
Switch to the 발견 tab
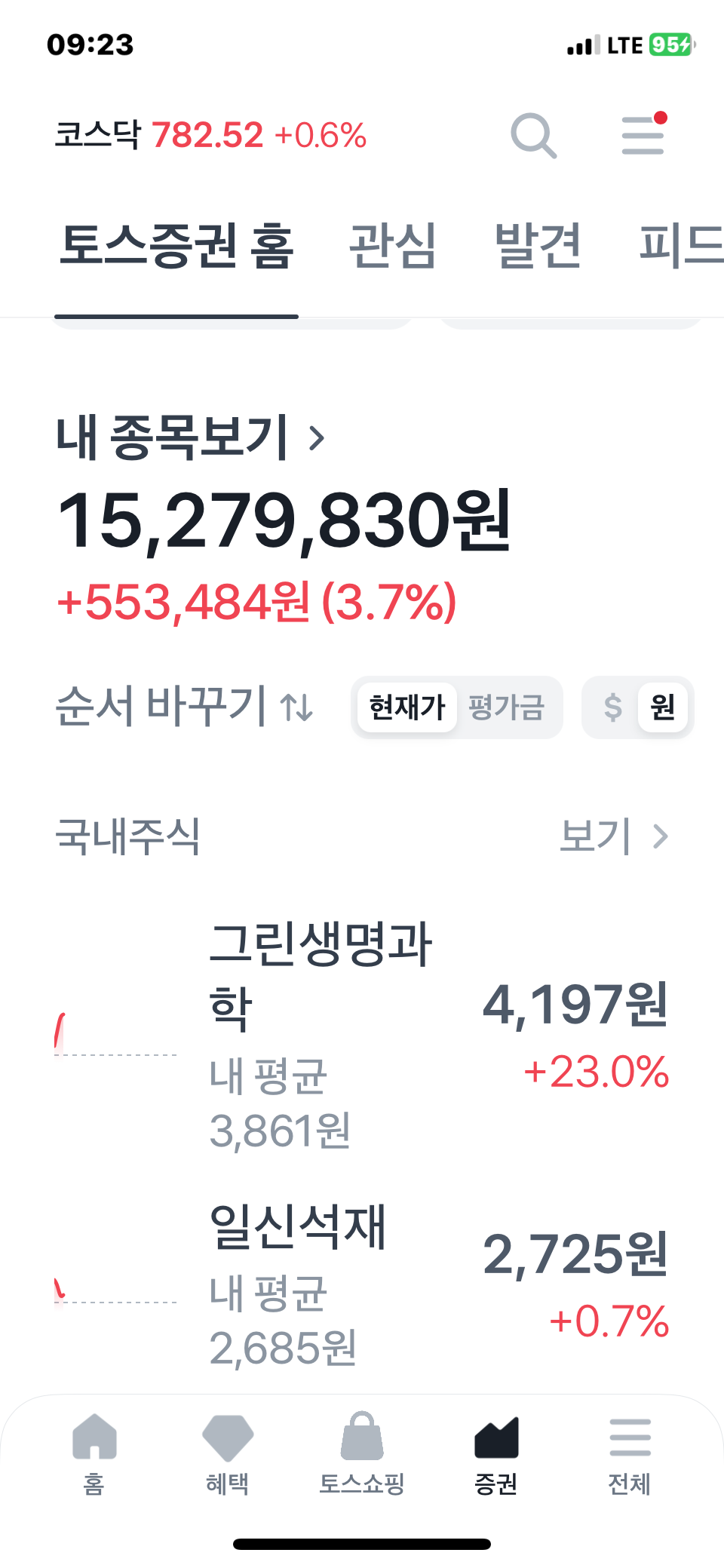[x=538, y=246]
